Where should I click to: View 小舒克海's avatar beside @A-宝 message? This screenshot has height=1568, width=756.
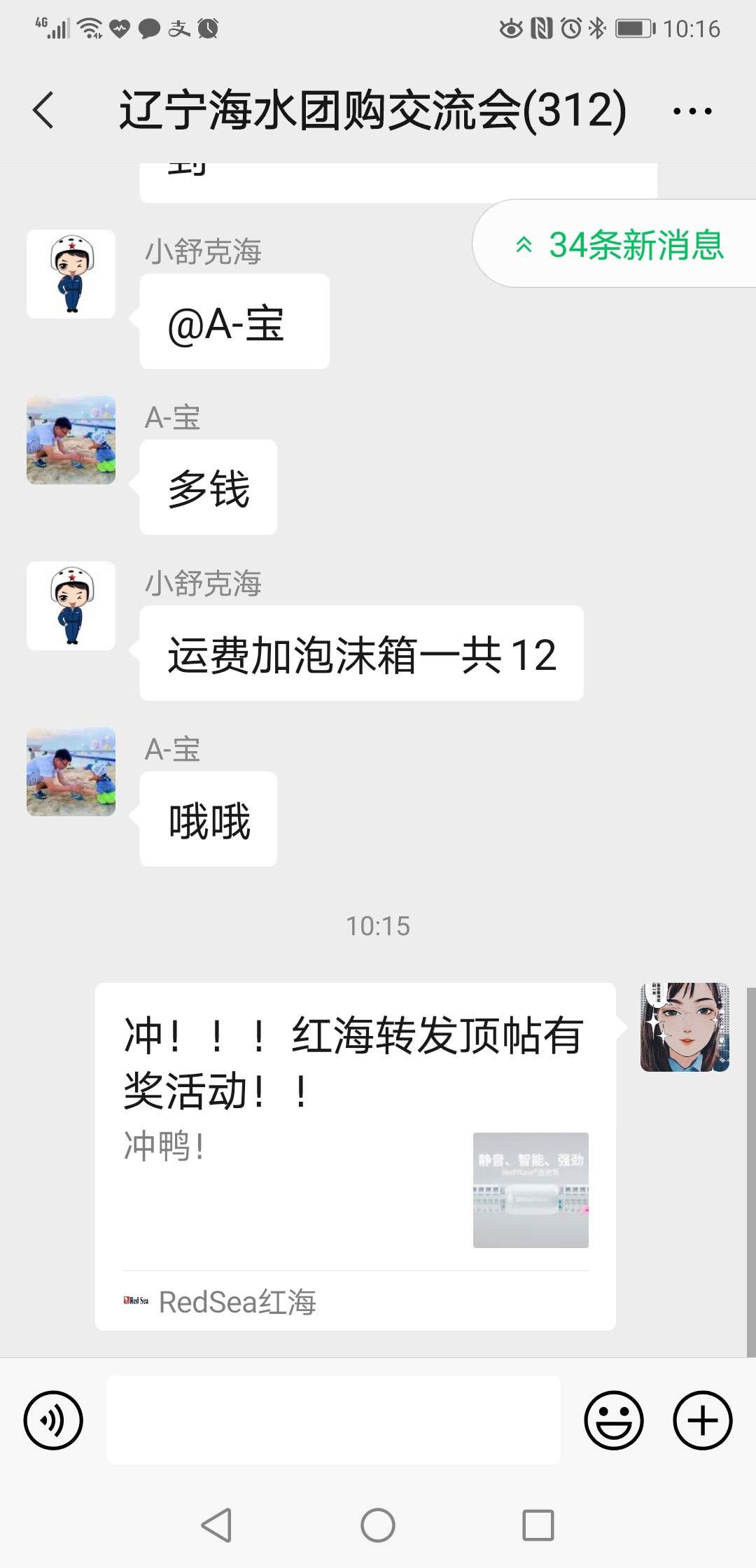[x=71, y=274]
